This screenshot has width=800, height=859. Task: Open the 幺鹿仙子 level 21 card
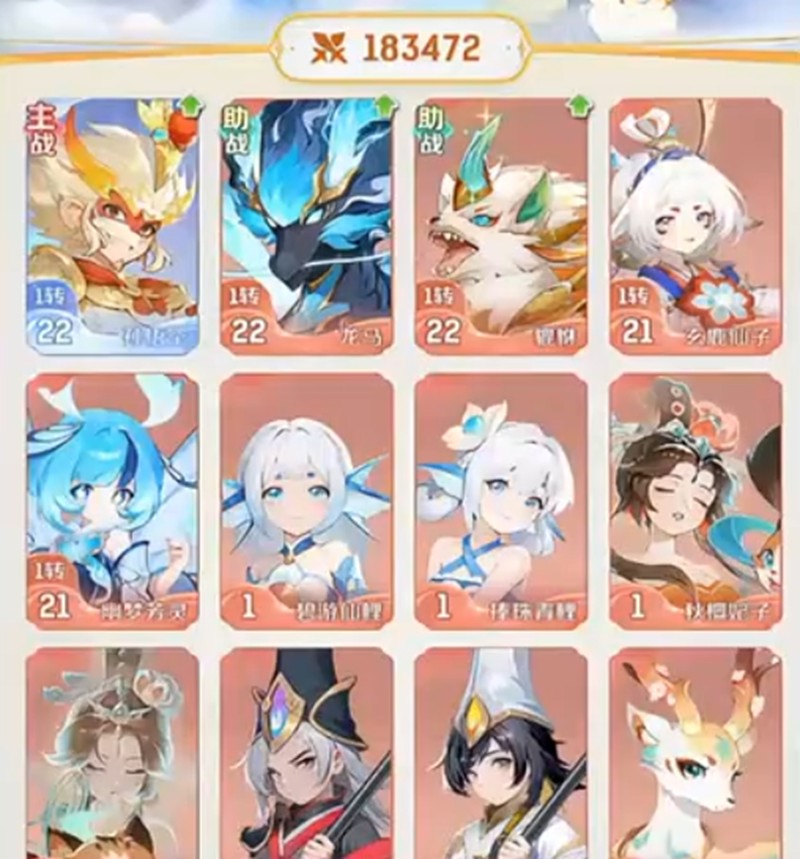695,225
